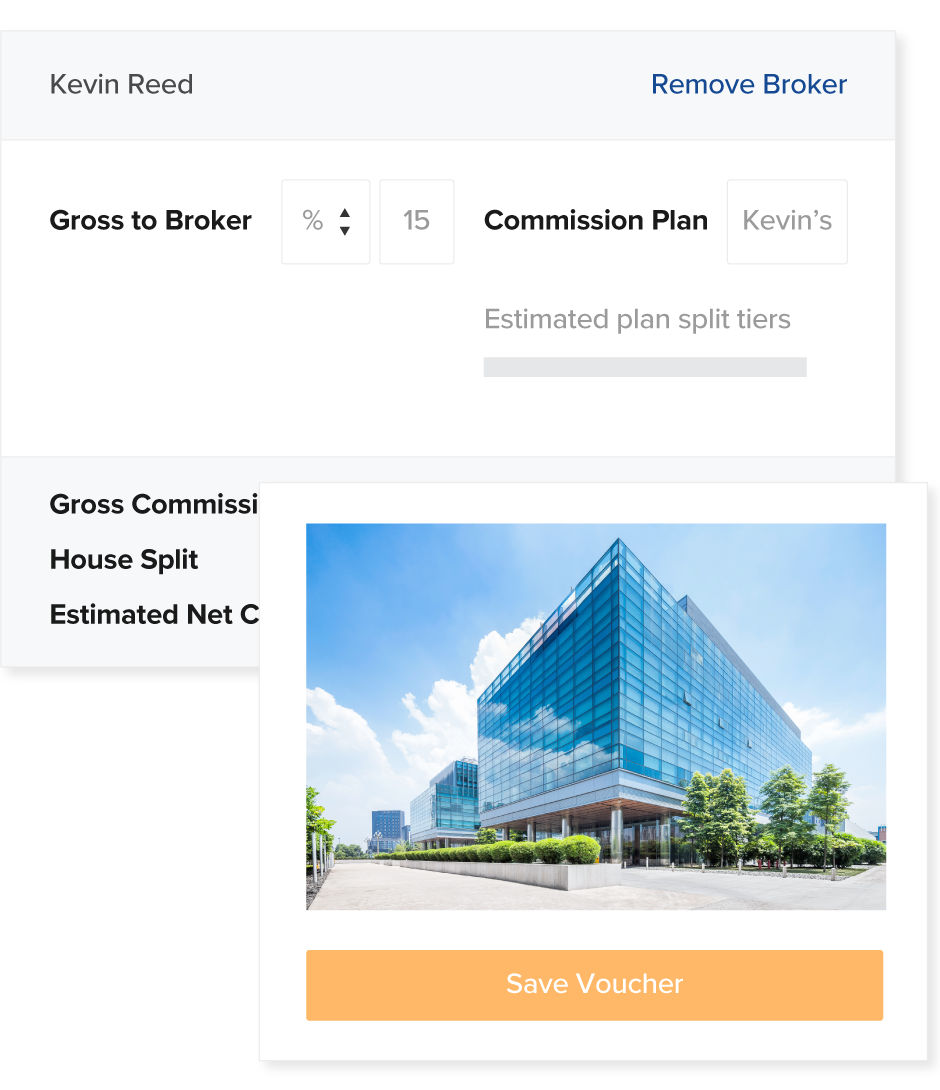Click the Estimated Net Commission label
940x1090 pixels.
[150, 614]
